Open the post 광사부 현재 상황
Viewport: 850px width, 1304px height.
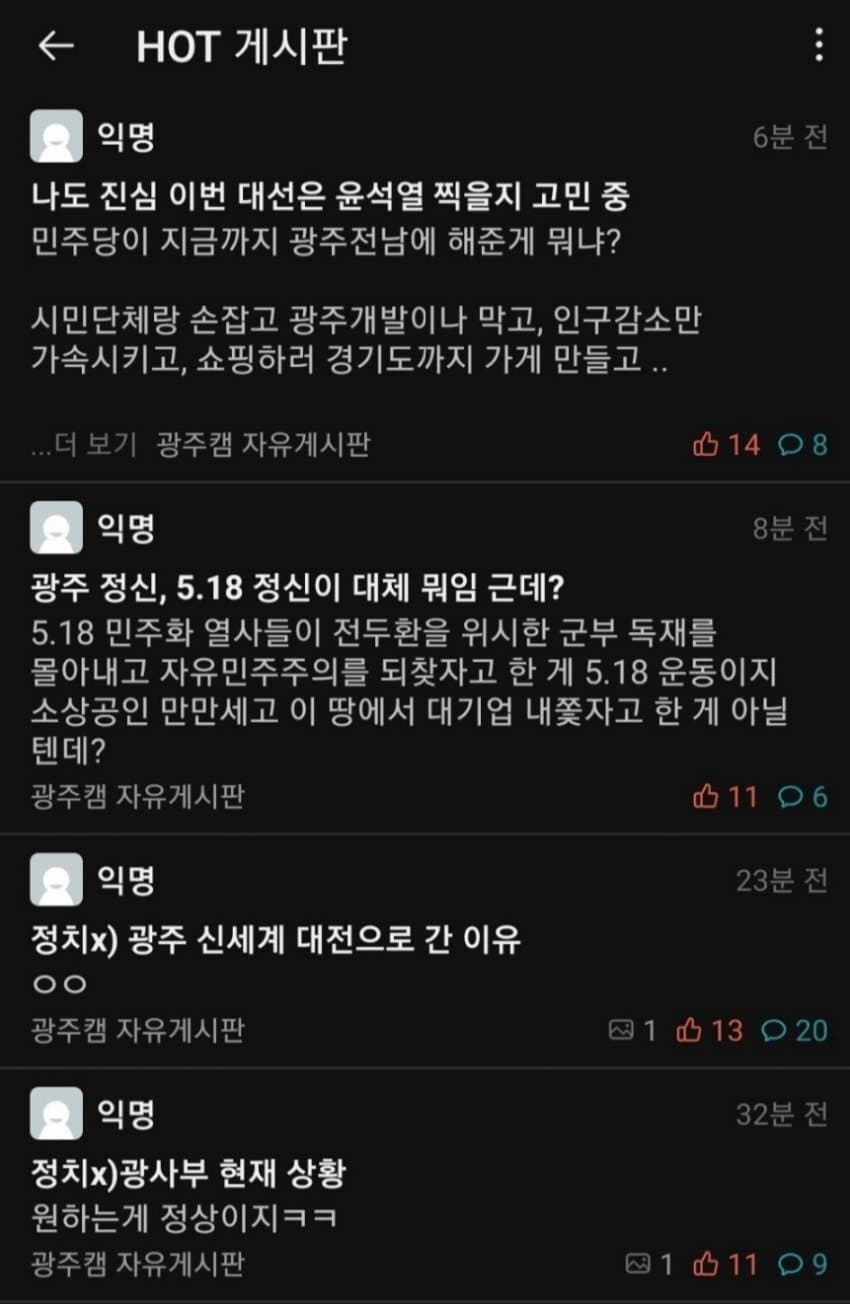click(189, 1173)
